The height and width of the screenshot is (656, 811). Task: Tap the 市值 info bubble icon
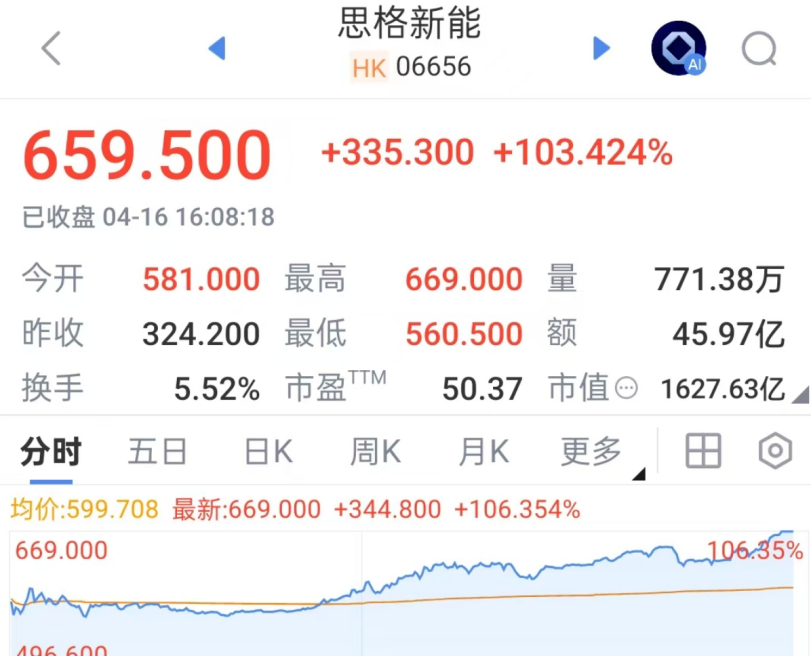pyautogui.click(x=627, y=388)
